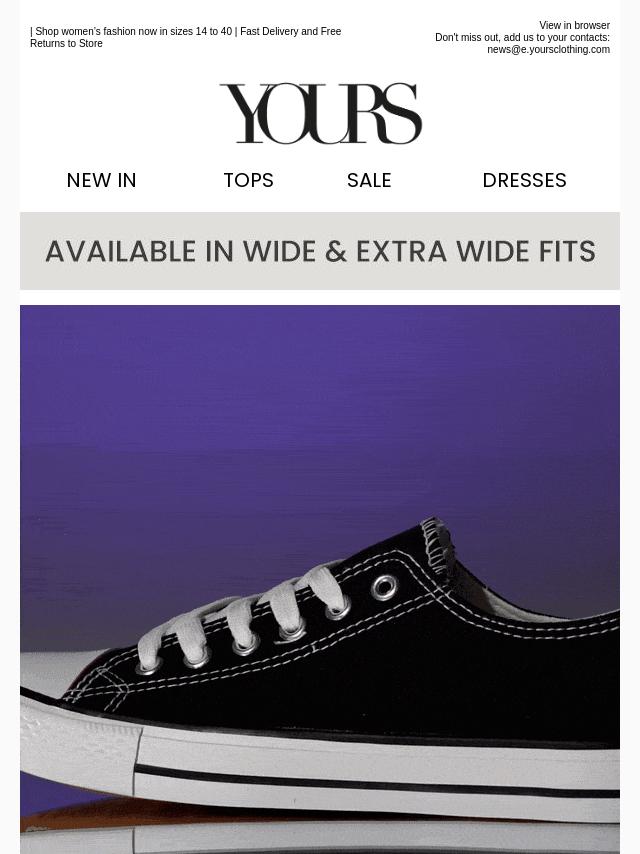Open the SALE section

tap(369, 181)
